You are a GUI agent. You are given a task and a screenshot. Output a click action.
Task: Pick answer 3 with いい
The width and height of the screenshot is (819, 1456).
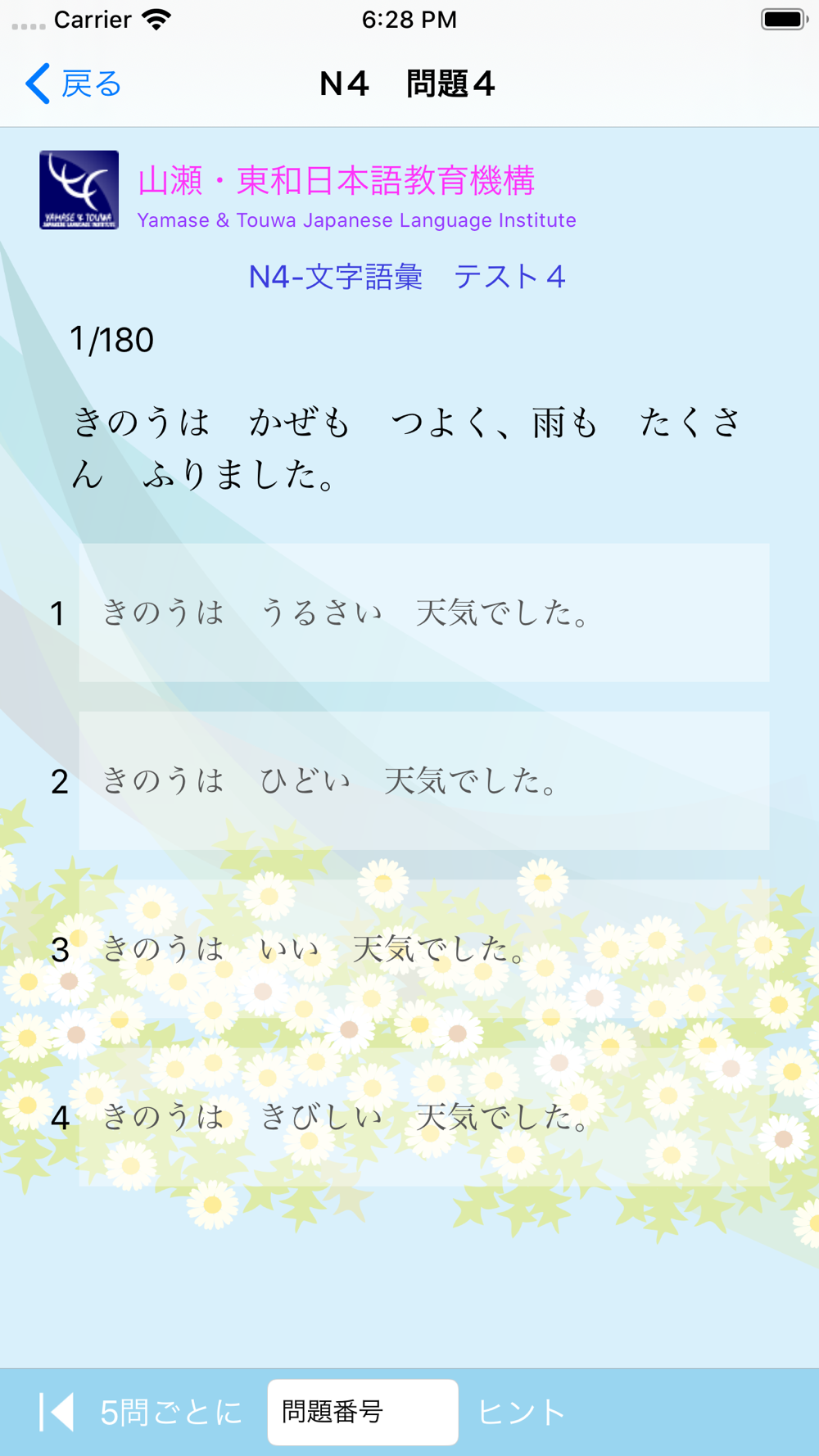[424, 949]
